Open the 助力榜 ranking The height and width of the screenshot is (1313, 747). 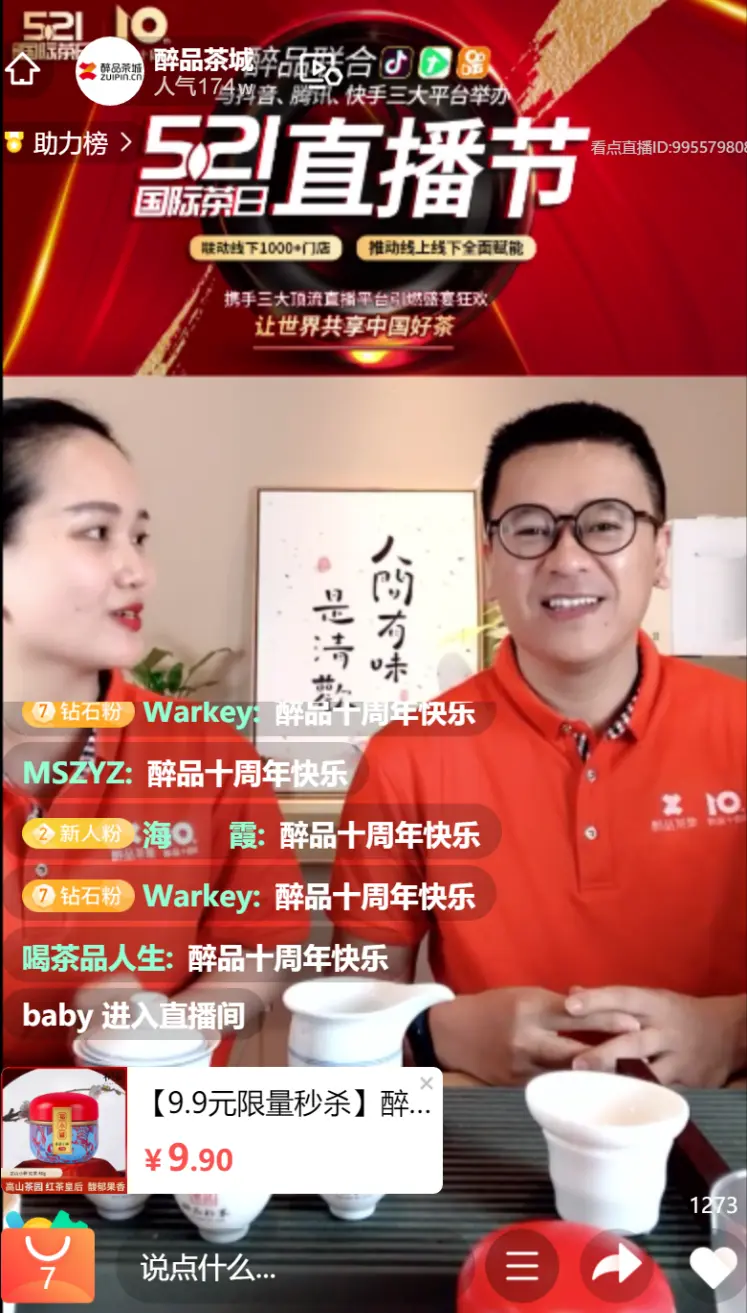point(70,143)
